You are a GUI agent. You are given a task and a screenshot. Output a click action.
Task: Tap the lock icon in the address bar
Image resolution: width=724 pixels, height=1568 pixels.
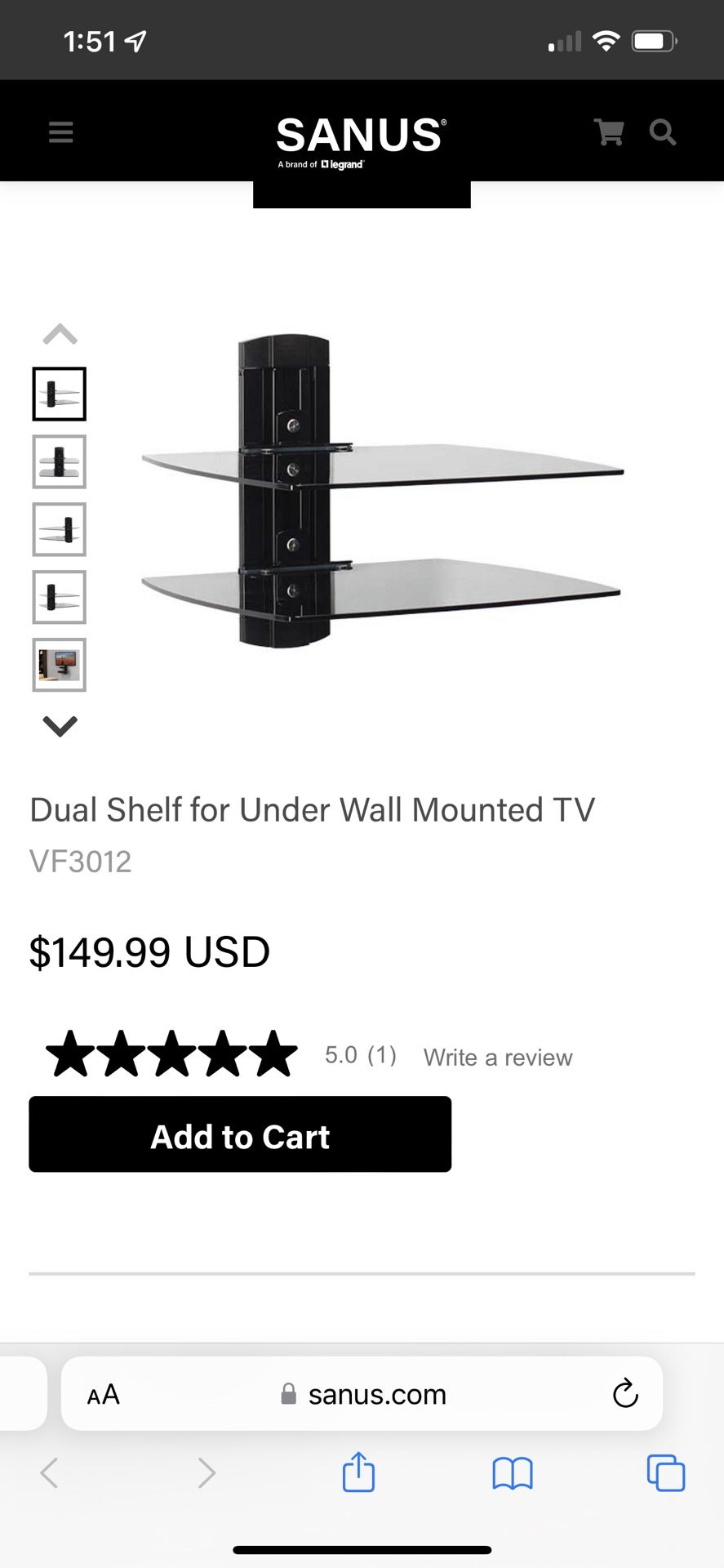click(290, 1394)
